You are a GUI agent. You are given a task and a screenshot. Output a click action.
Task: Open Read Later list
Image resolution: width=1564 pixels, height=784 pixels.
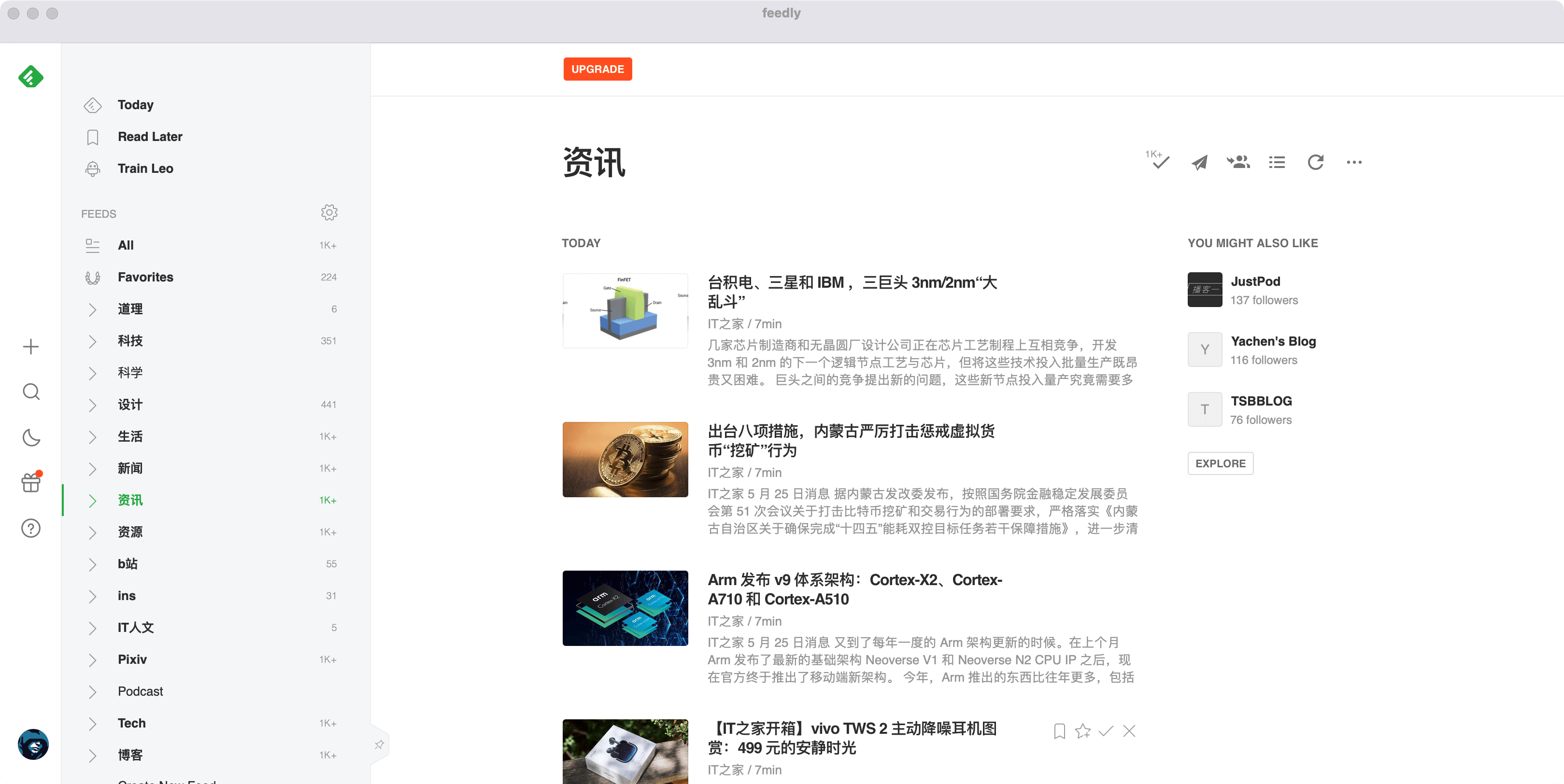150,137
